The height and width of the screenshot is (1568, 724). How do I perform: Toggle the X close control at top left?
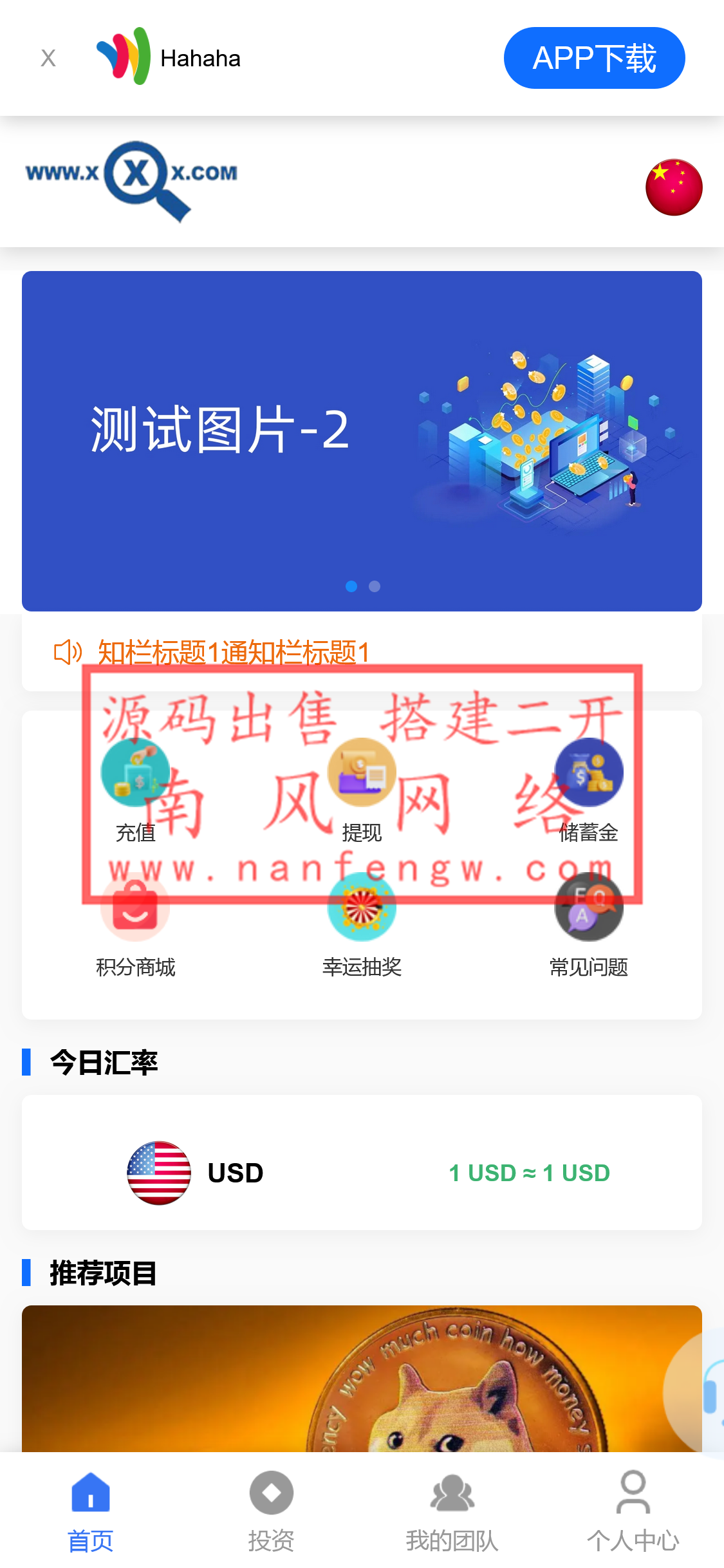point(48,58)
